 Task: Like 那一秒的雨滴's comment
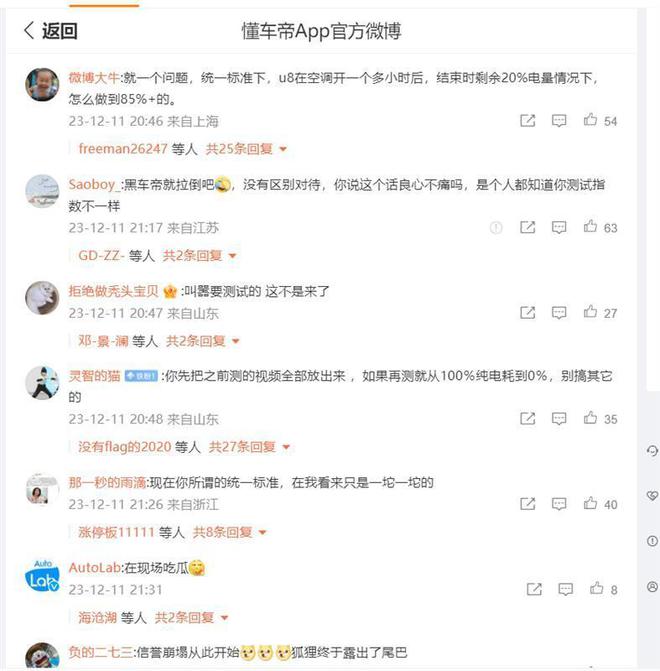point(591,504)
